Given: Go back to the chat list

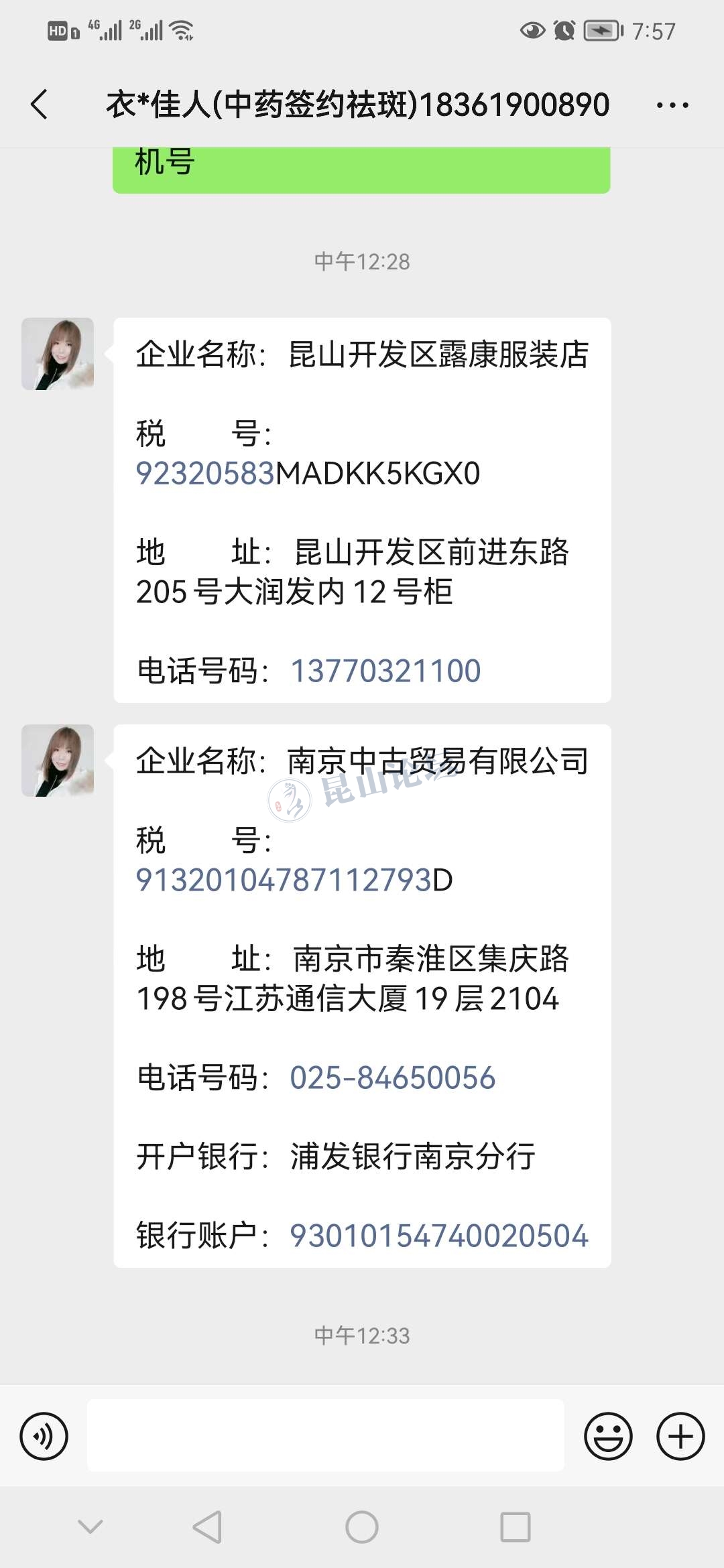Looking at the screenshot, I should 40,105.
